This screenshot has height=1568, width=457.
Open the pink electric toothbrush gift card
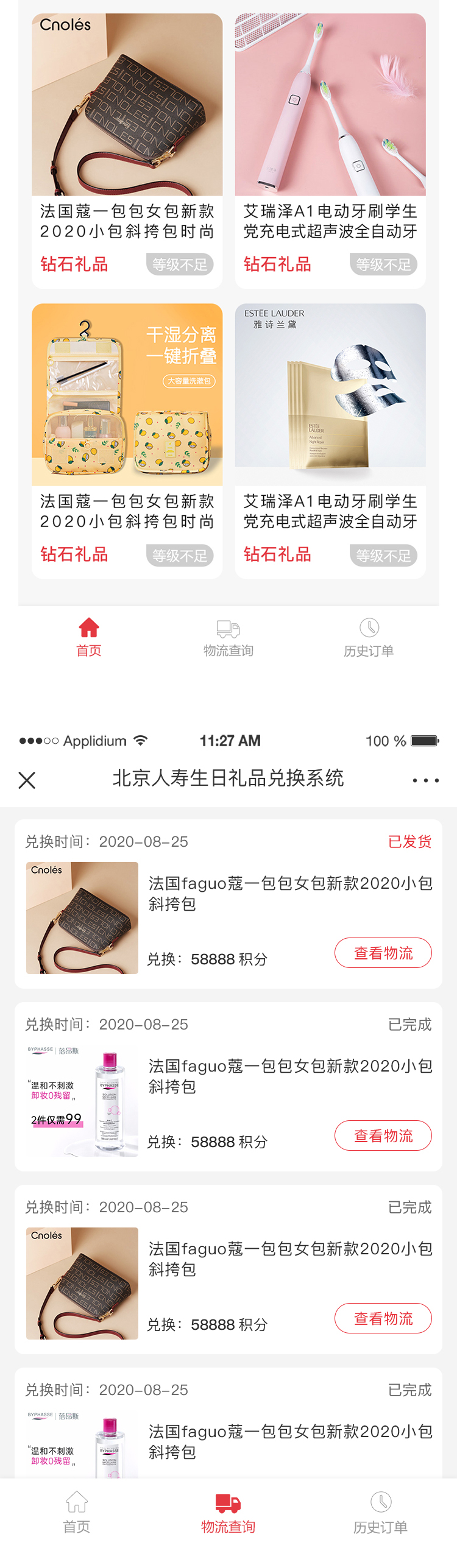(330, 150)
